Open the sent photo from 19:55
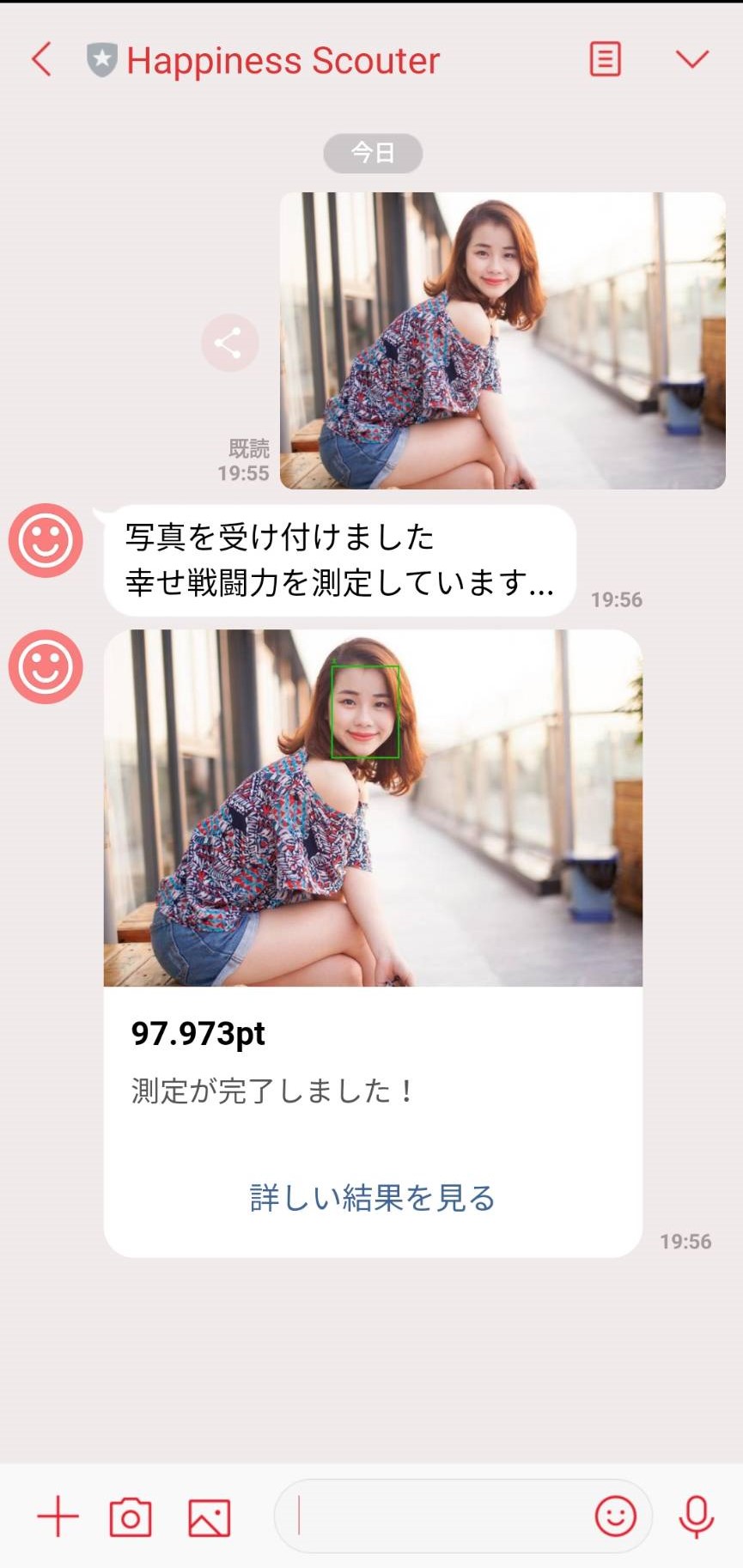This screenshot has height=1568, width=743. pyautogui.click(x=502, y=341)
